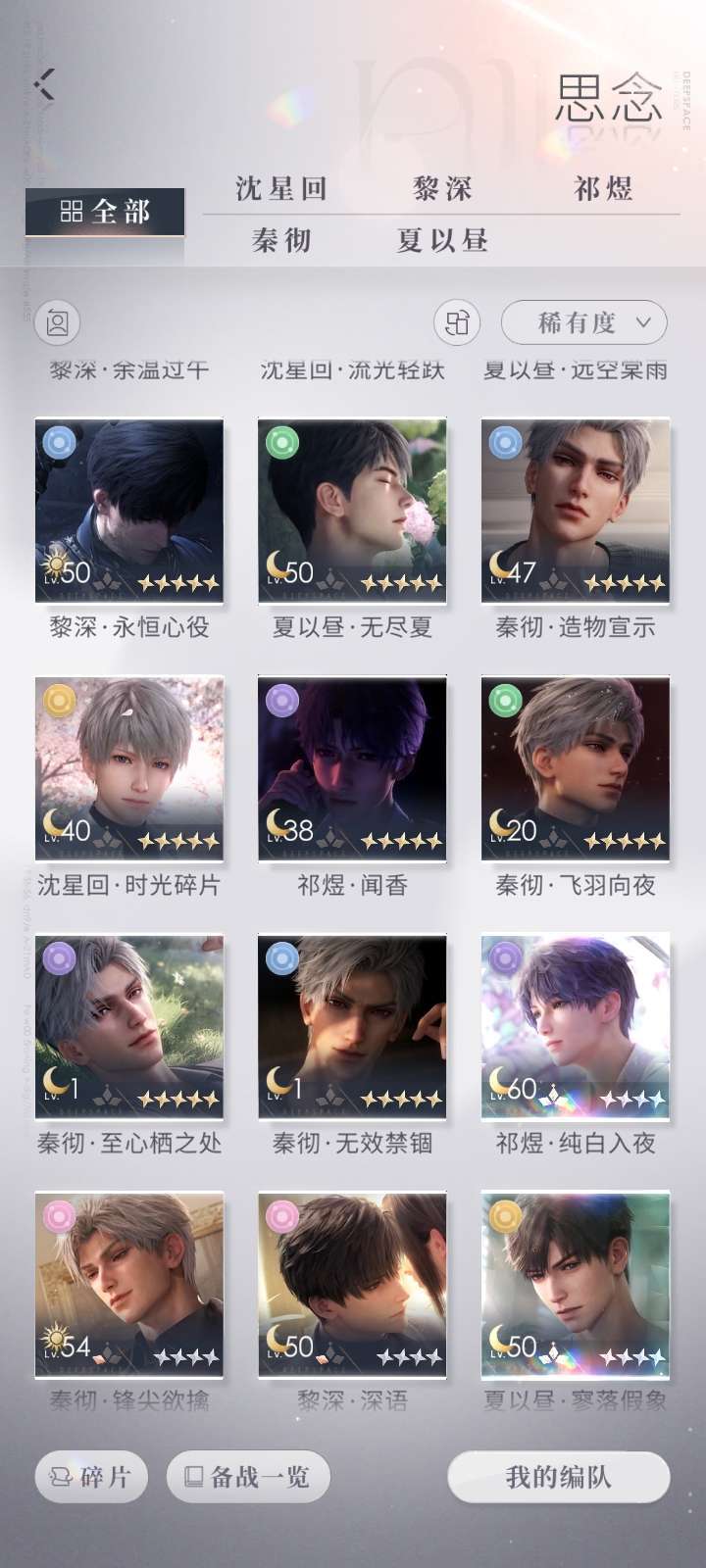
Task: Switch to the 黎深 tab
Action: click(443, 188)
